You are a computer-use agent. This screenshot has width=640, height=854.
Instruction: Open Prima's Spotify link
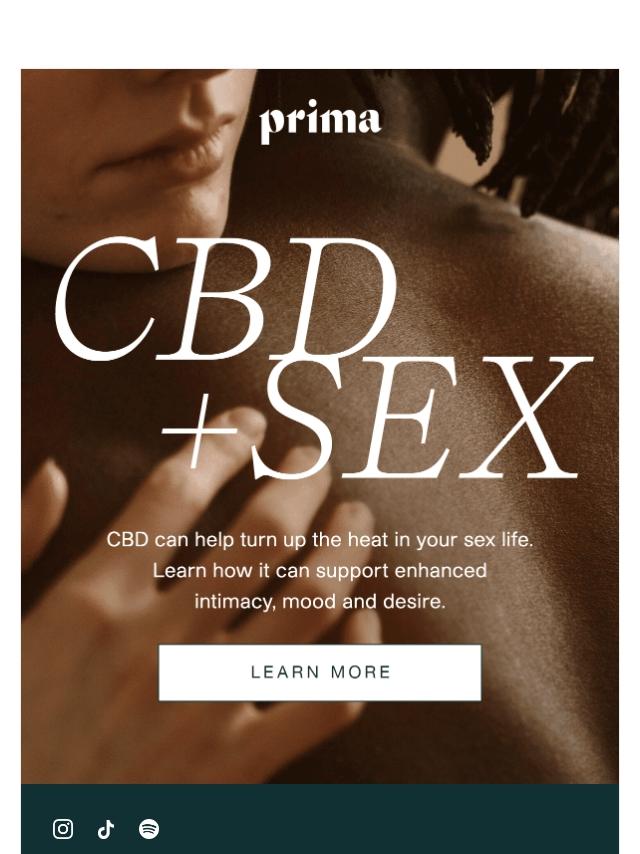tap(149, 829)
